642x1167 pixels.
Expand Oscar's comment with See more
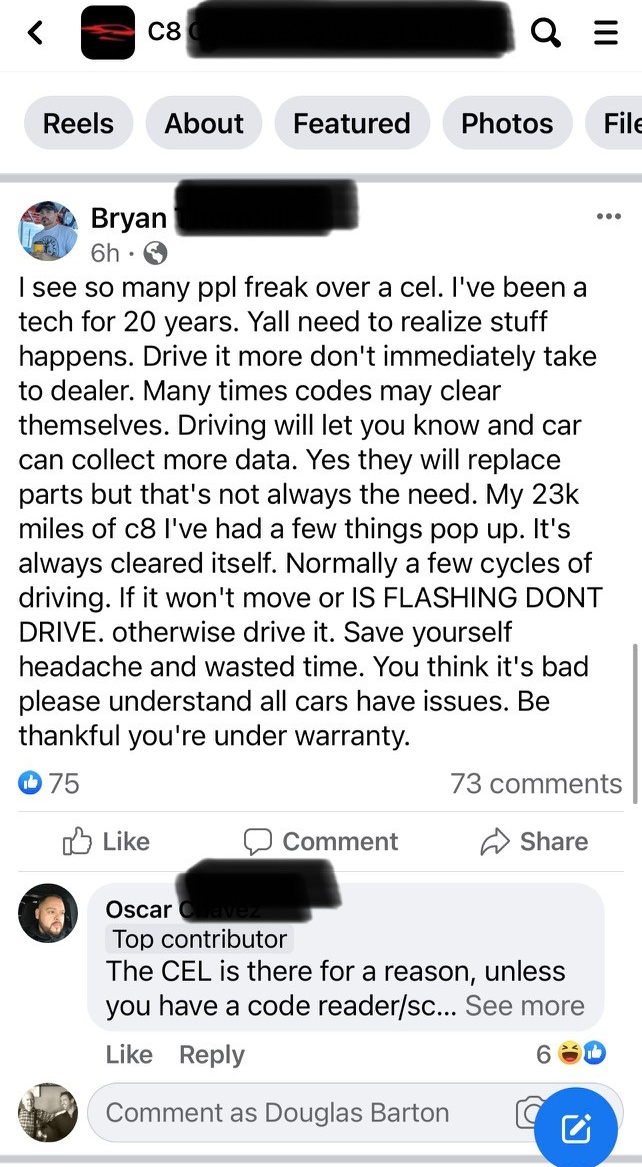(524, 1005)
